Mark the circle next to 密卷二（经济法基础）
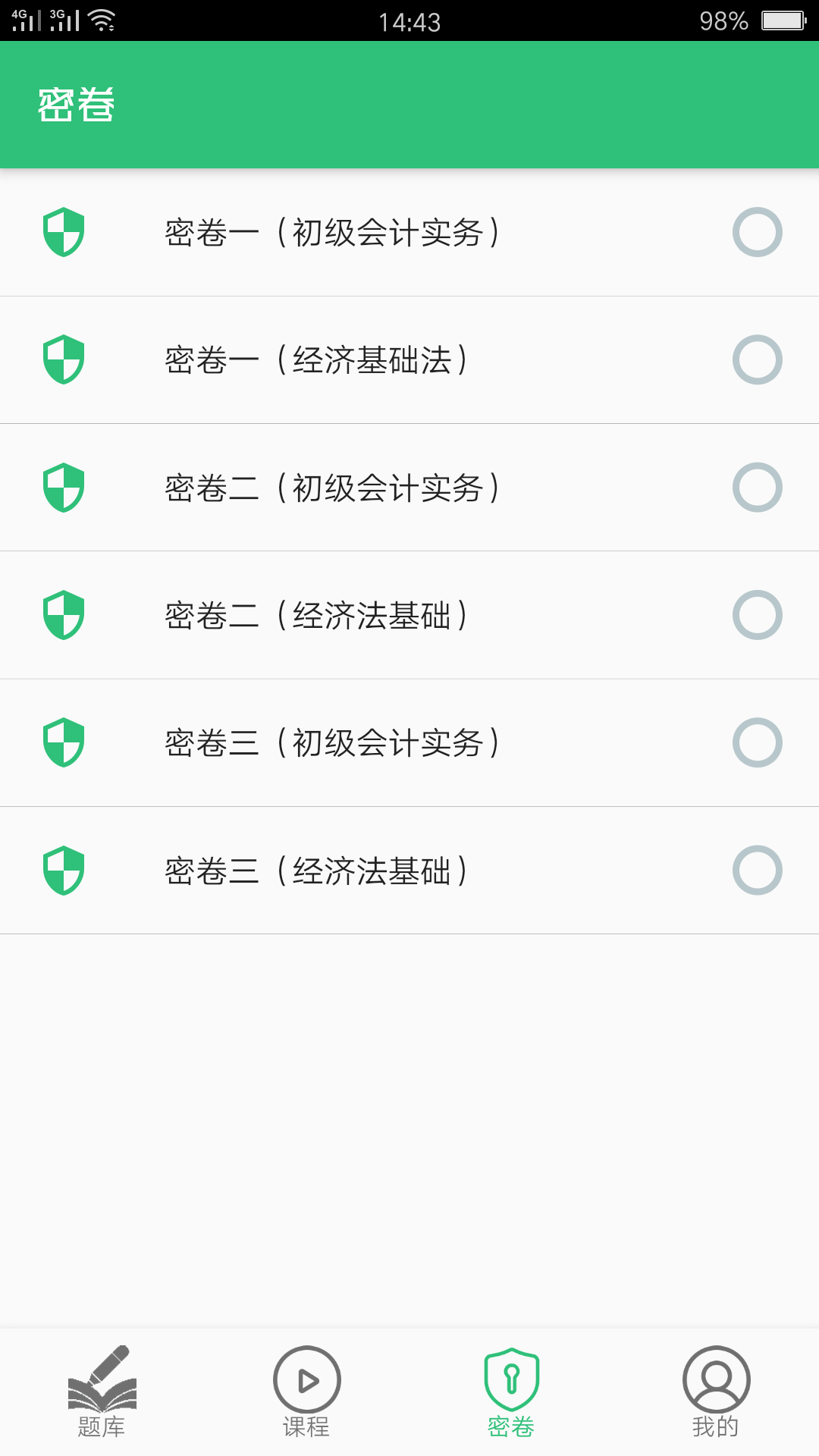This screenshot has height=1456, width=819. tap(759, 615)
